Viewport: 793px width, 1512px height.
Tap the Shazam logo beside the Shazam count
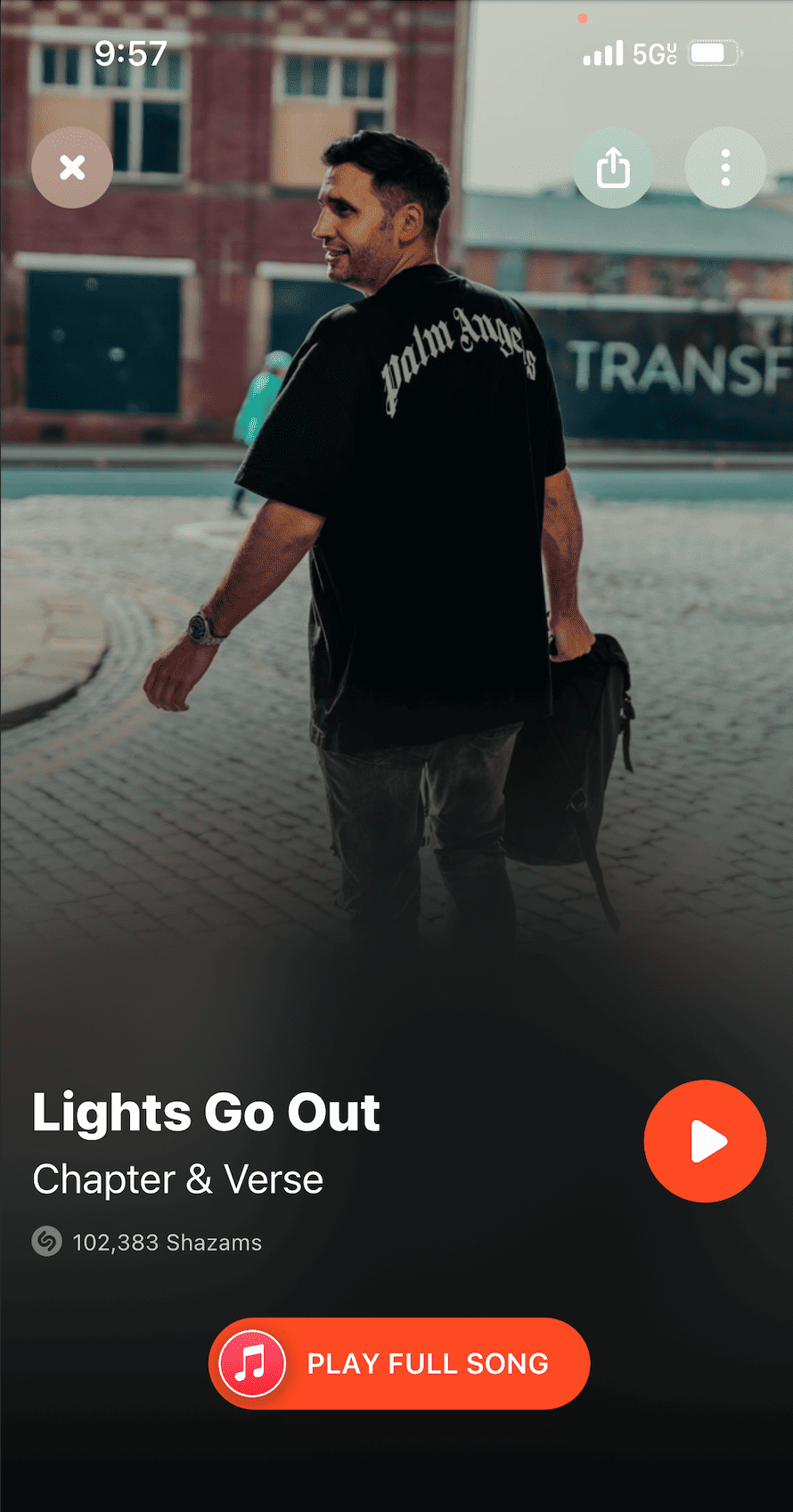point(47,1242)
